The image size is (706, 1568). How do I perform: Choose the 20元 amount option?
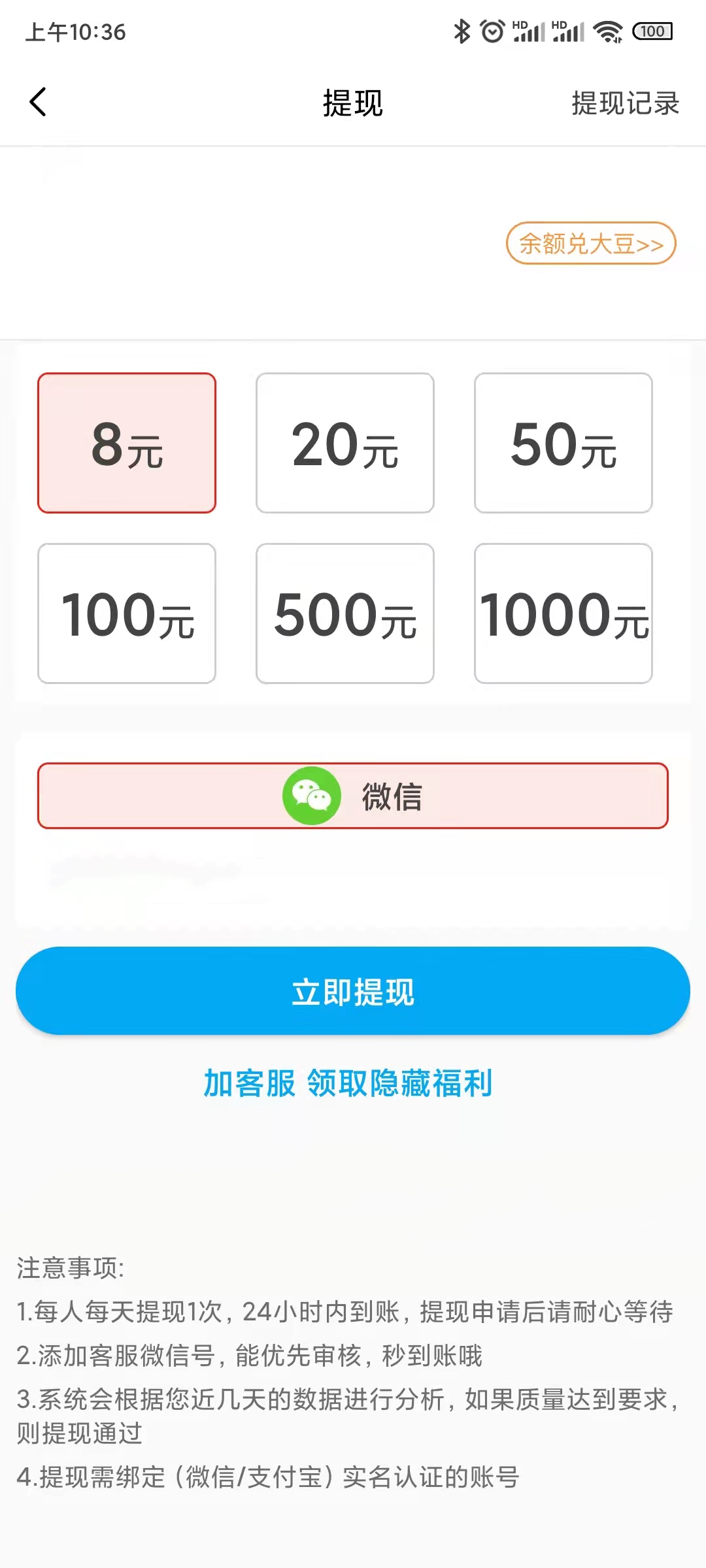tap(345, 443)
